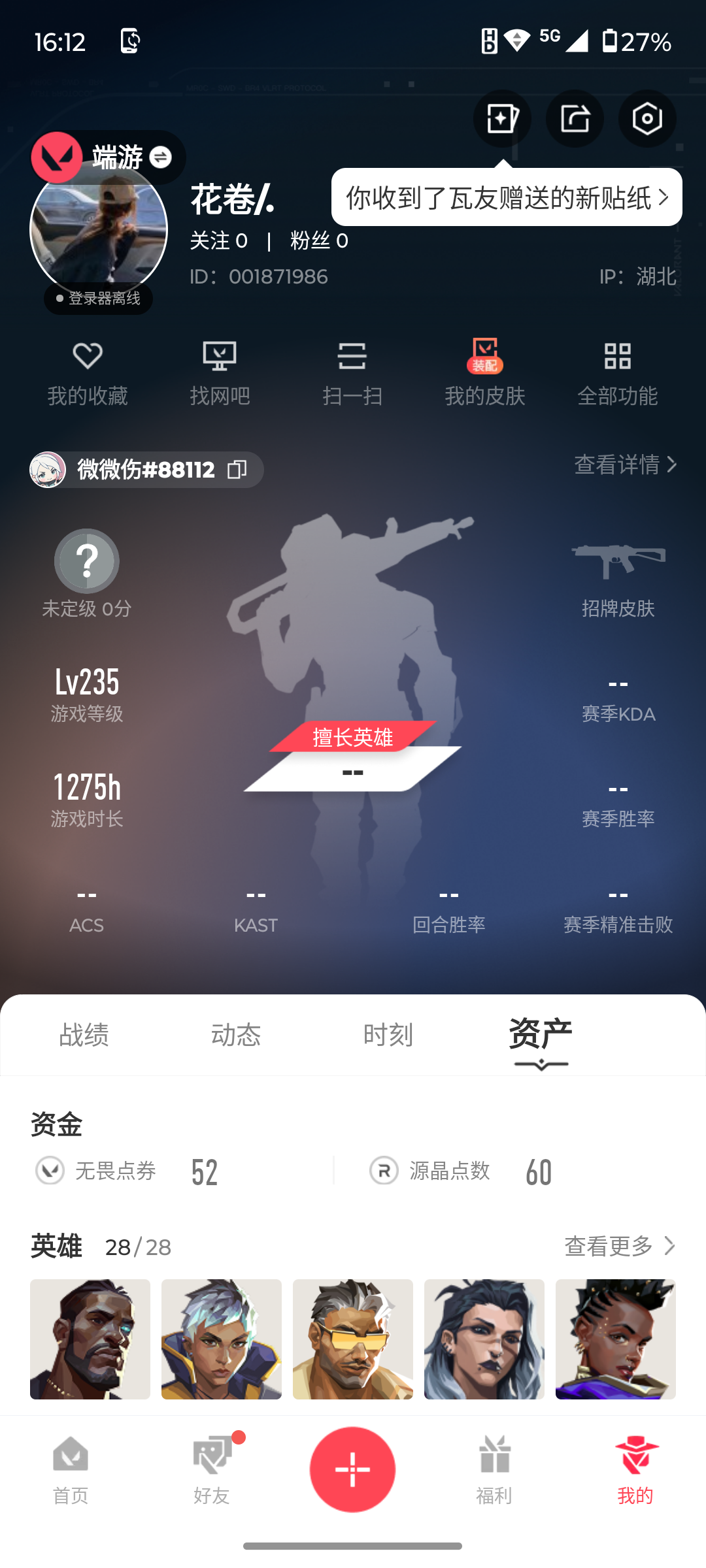Open 查看详情 for career stats
Image resolution: width=706 pixels, height=1568 pixels.
pyautogui.click(x=625, y=465)
